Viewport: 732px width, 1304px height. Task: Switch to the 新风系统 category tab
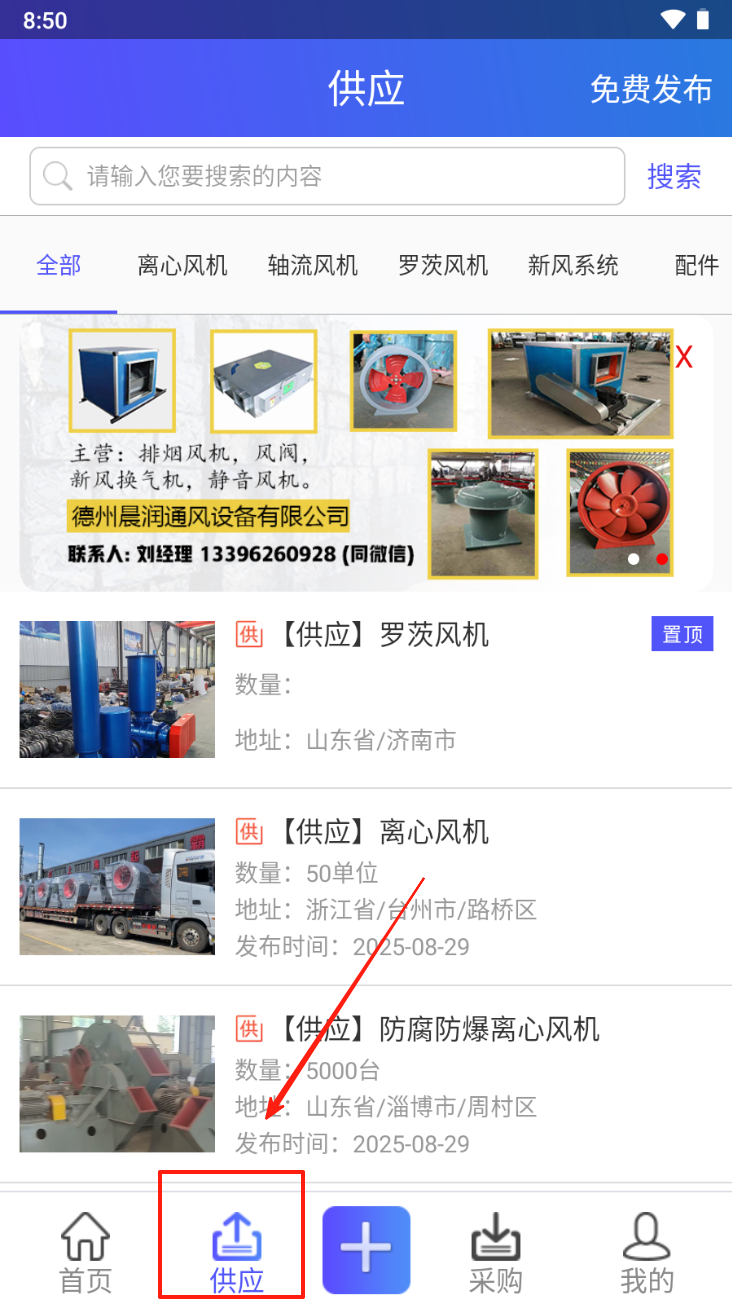[x=573, y=265]
